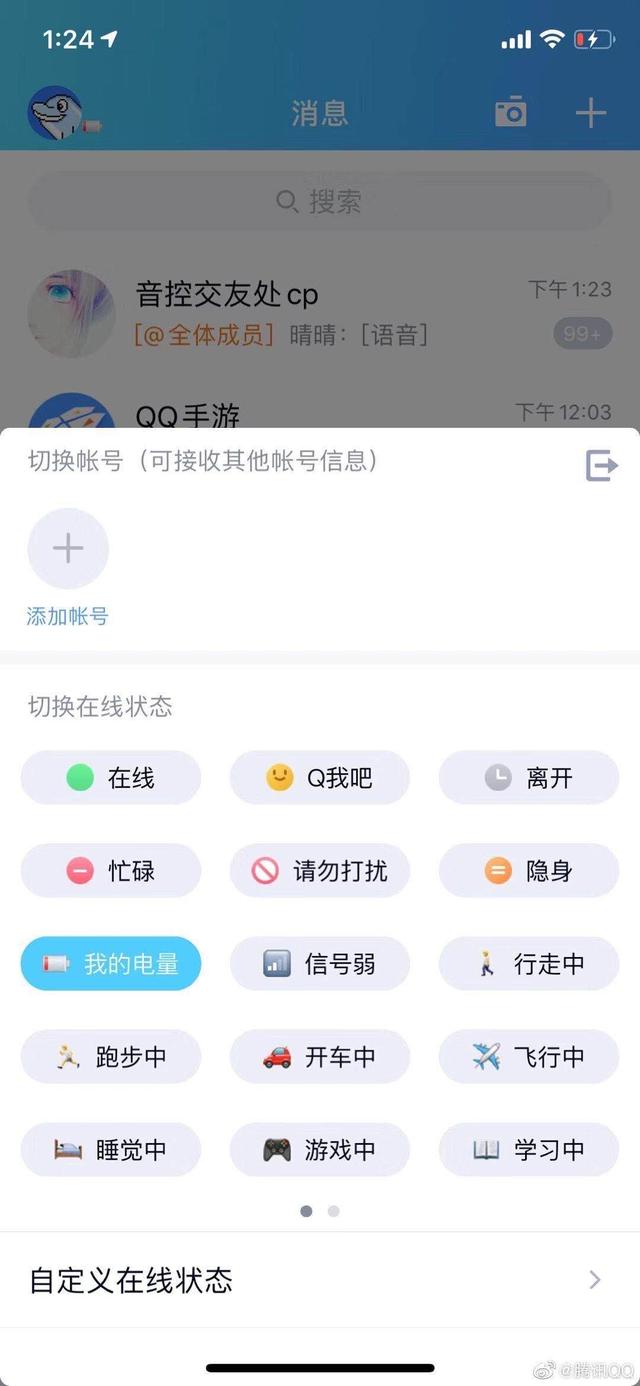
Task: Select the 学习中 status
Action: 529,1149
